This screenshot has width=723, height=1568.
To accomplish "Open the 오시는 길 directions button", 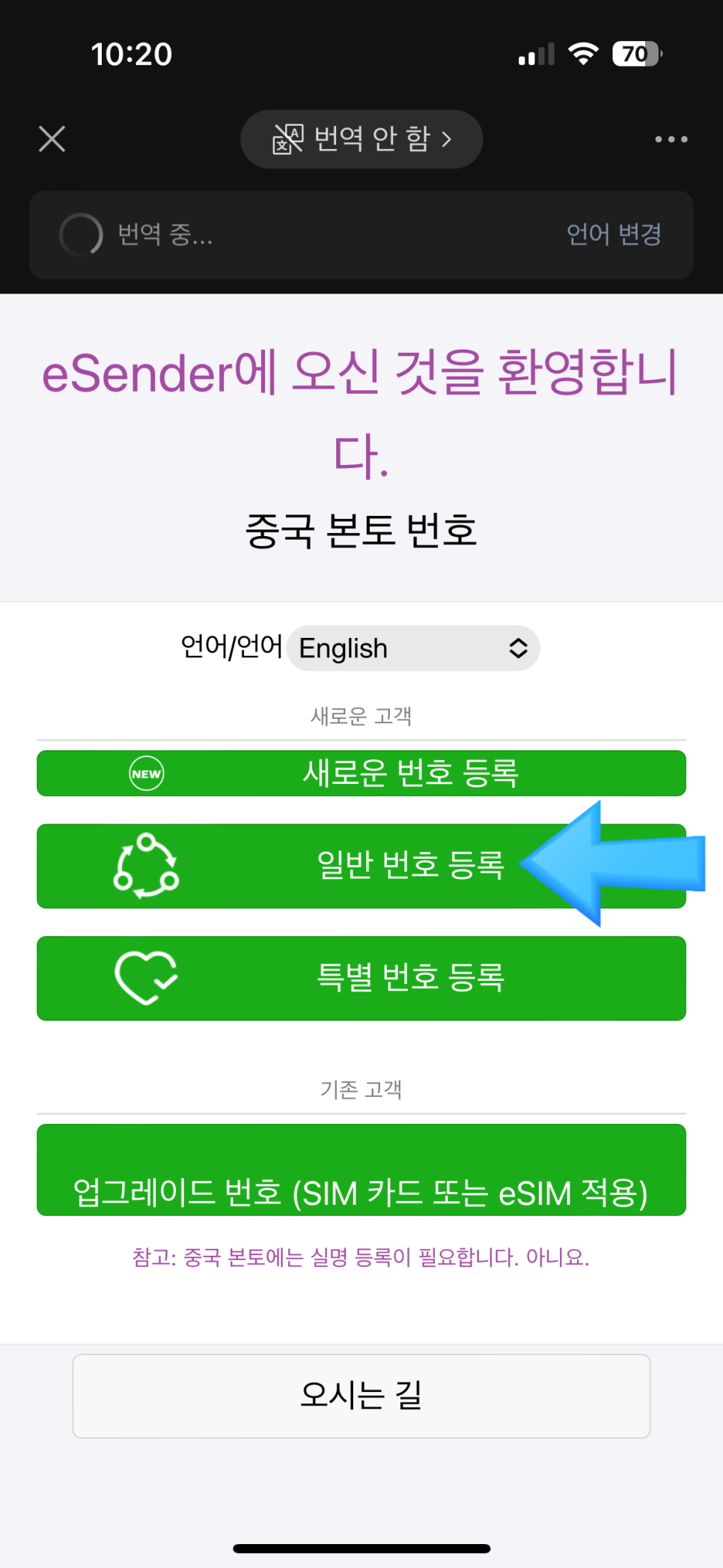I will [361, 1395].
